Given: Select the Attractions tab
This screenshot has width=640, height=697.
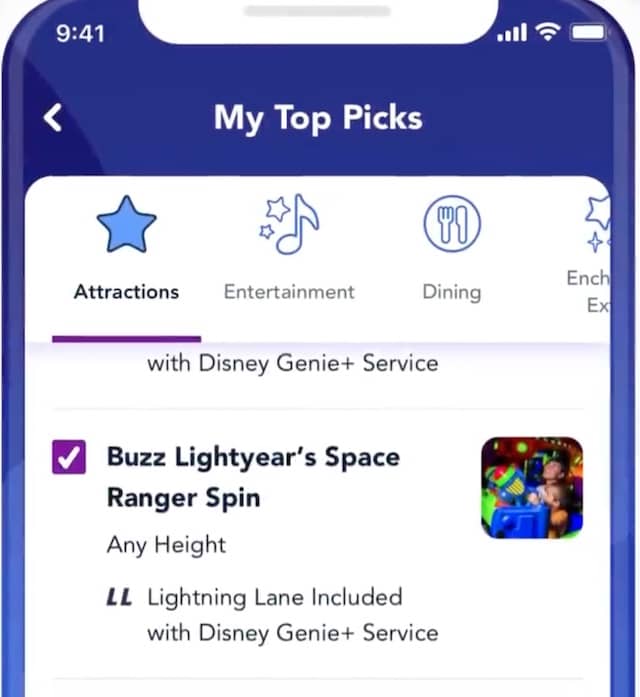Looking at the screenshot, I should [126, 250].
